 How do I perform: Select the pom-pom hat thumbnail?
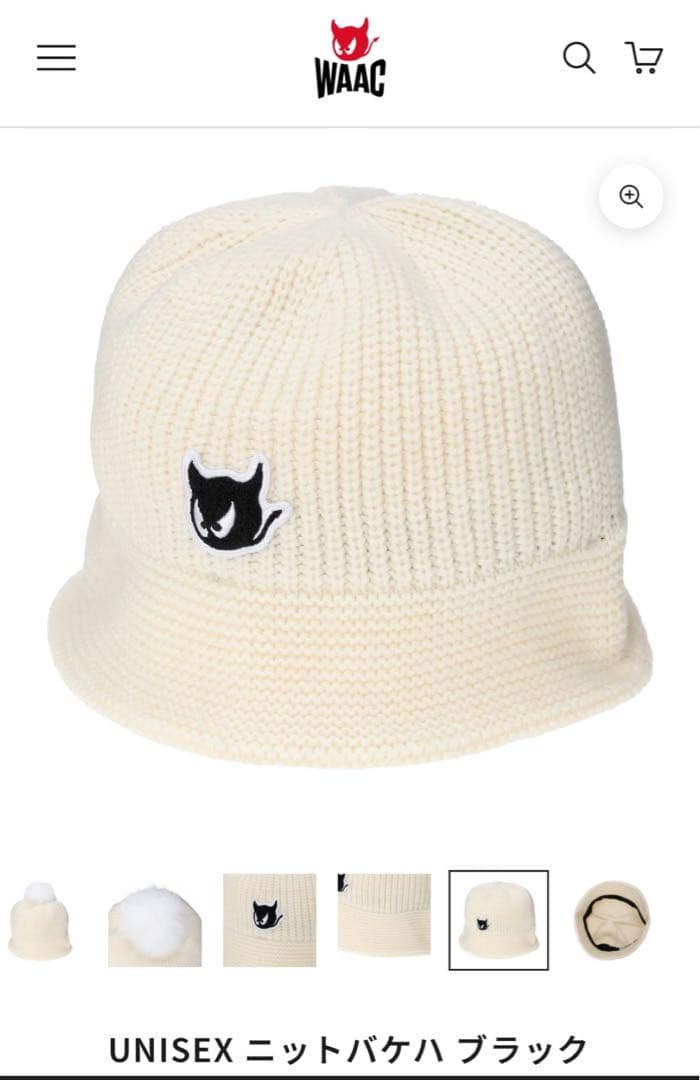[x=40, y=920]
